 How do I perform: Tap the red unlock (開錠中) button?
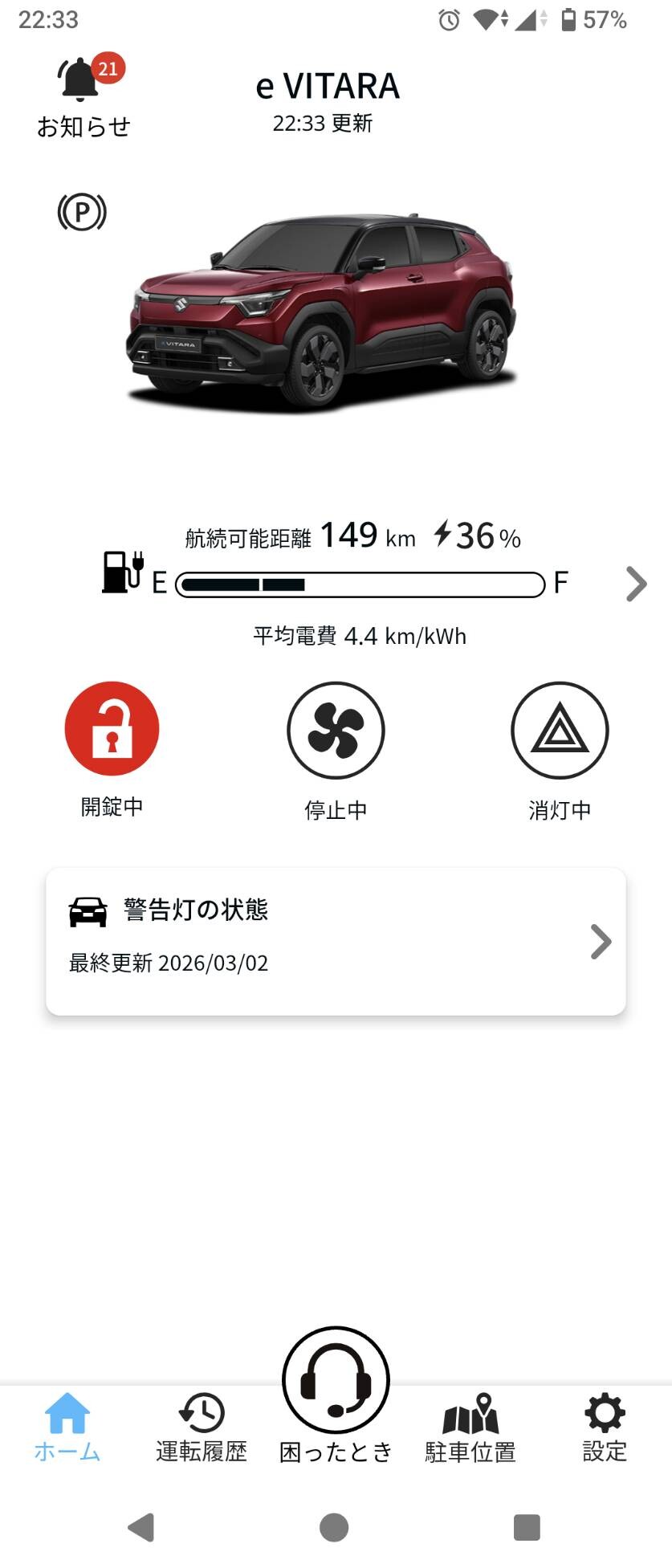[x=112, y=729]
